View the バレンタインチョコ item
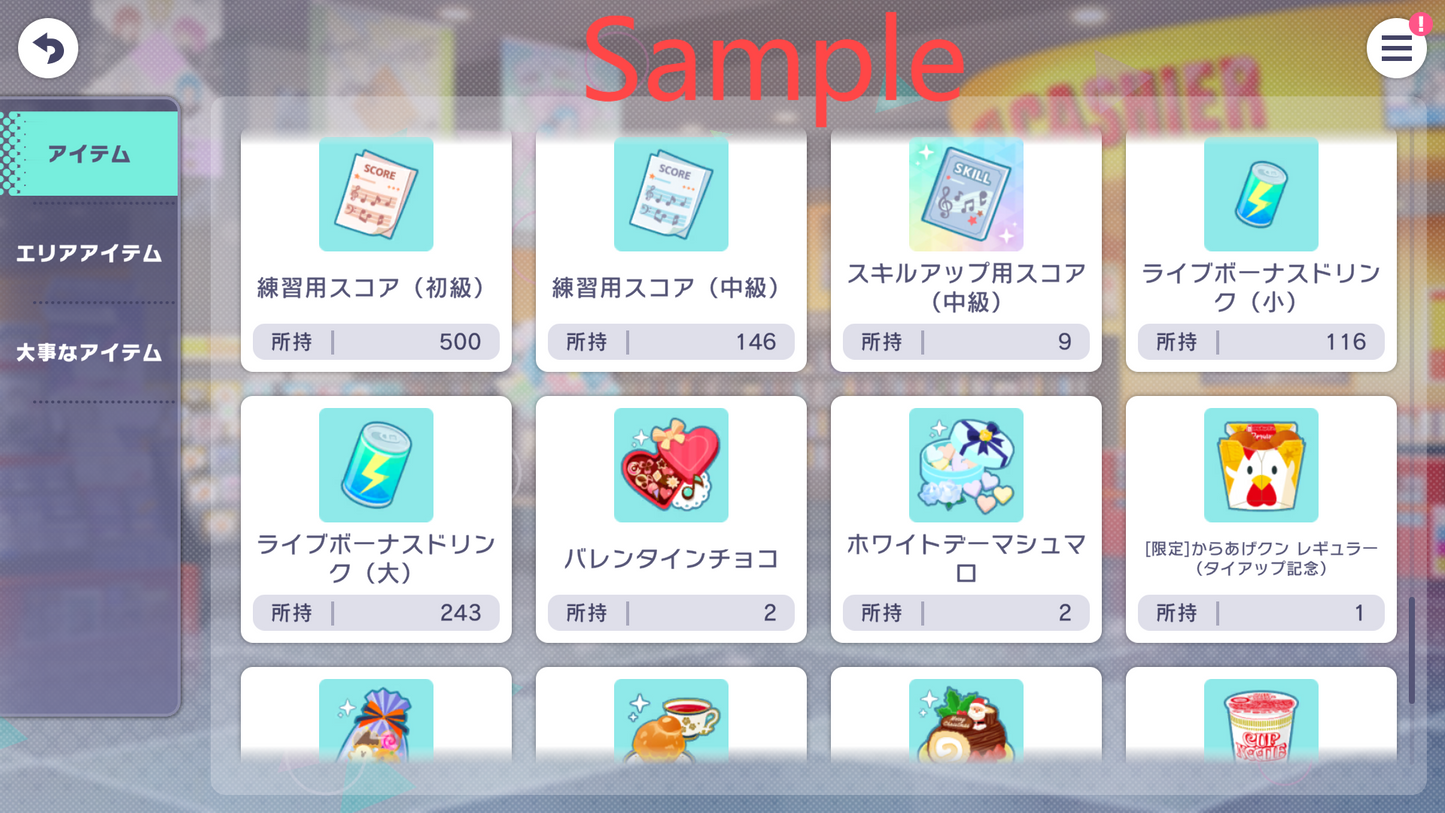The height and width of the screenshot is (813, 1445). point(671,519)
